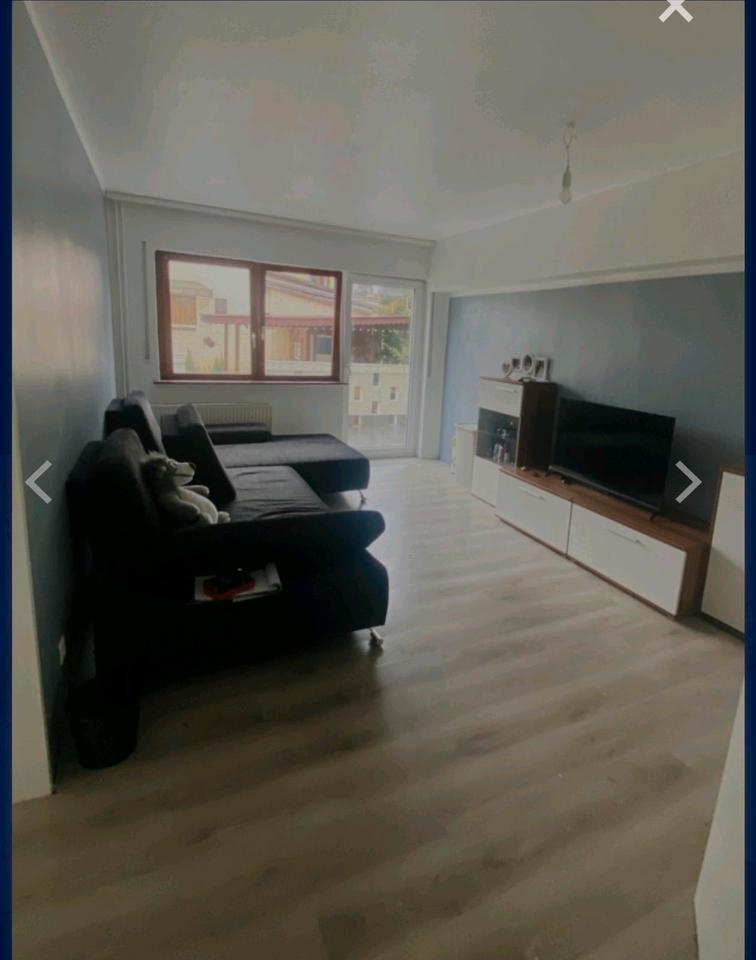Show the next photo
Screen dimensions: 756x960
tap(688, 481)
